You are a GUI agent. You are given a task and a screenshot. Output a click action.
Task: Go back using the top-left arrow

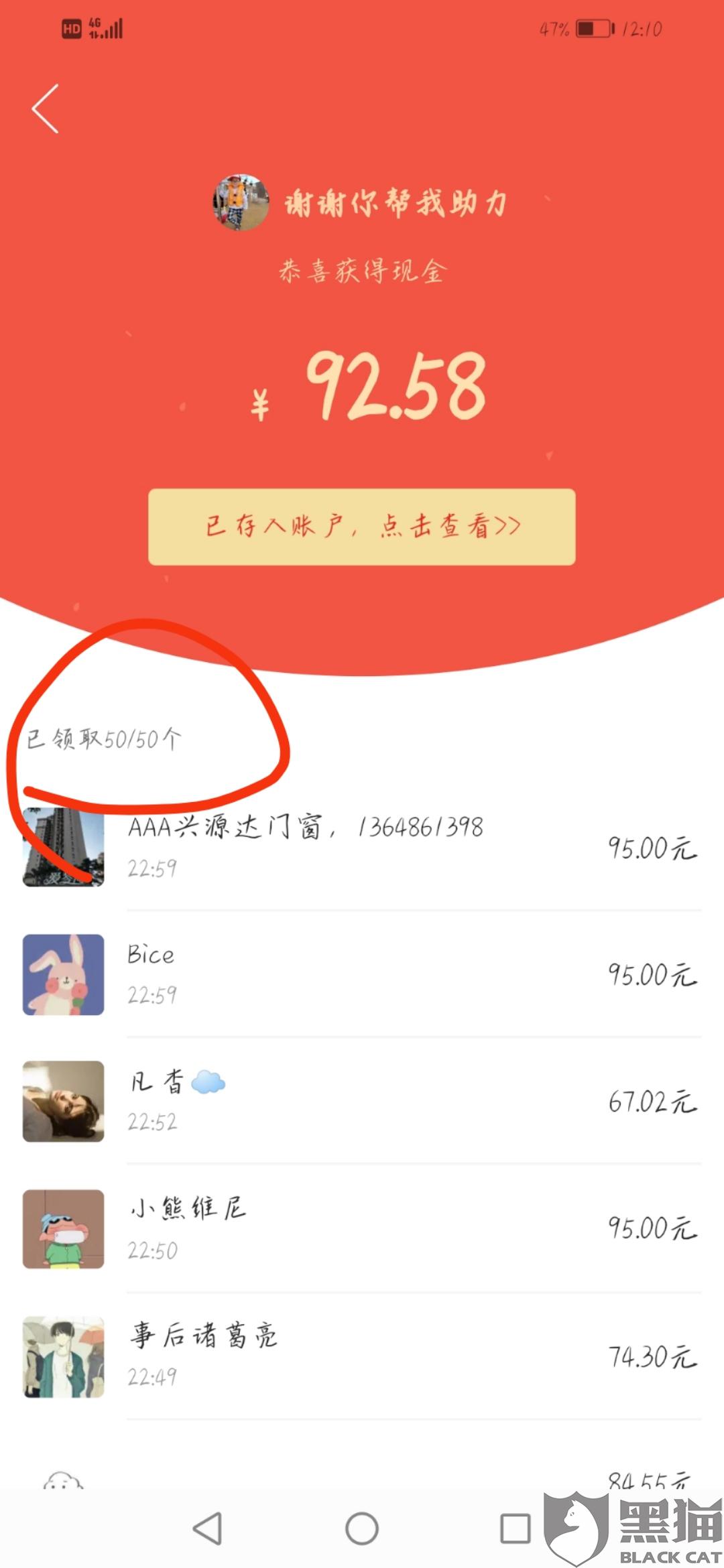(x=46, y=109)
